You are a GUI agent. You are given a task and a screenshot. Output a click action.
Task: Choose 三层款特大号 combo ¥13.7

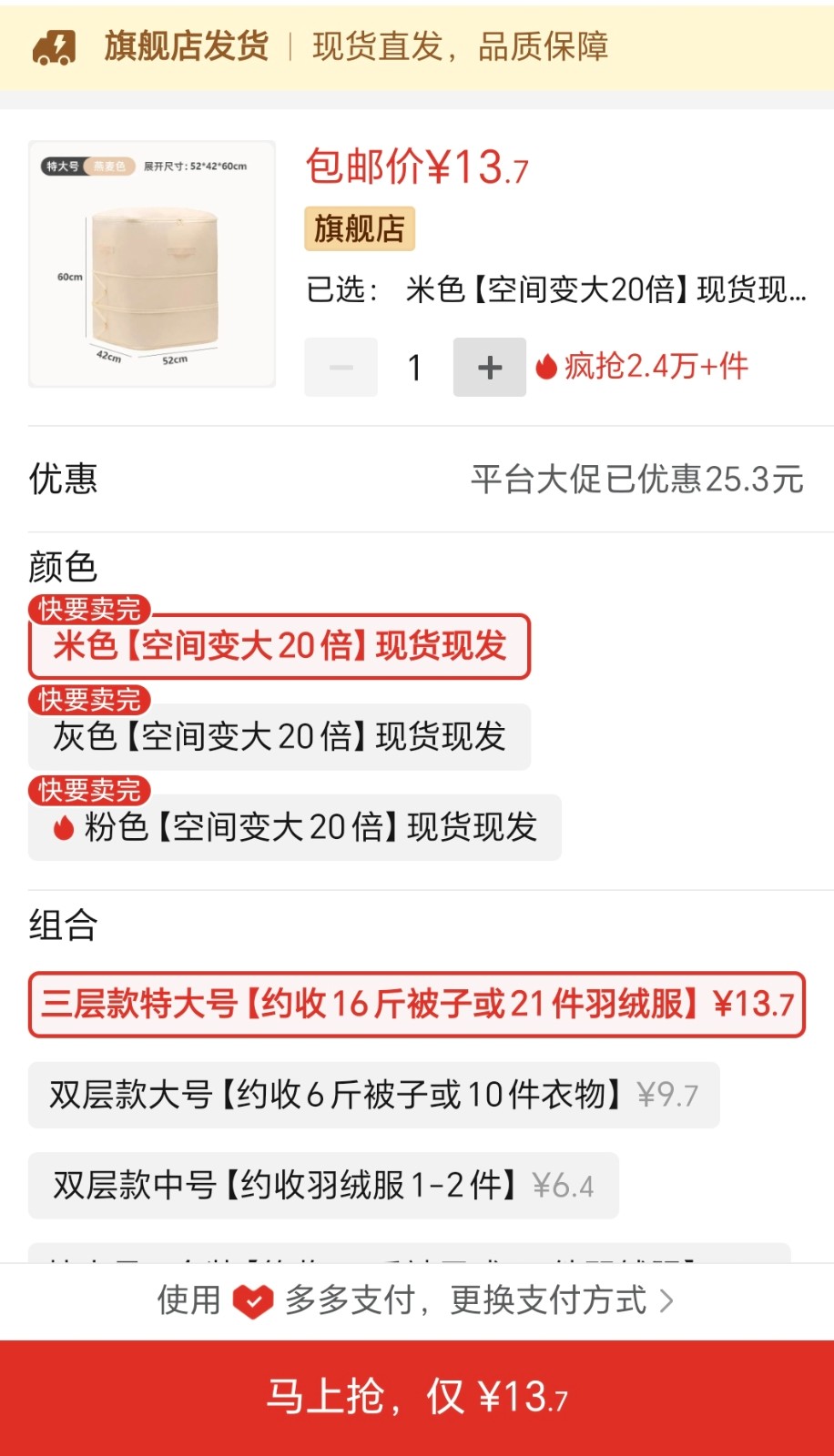pos(417,1005)
